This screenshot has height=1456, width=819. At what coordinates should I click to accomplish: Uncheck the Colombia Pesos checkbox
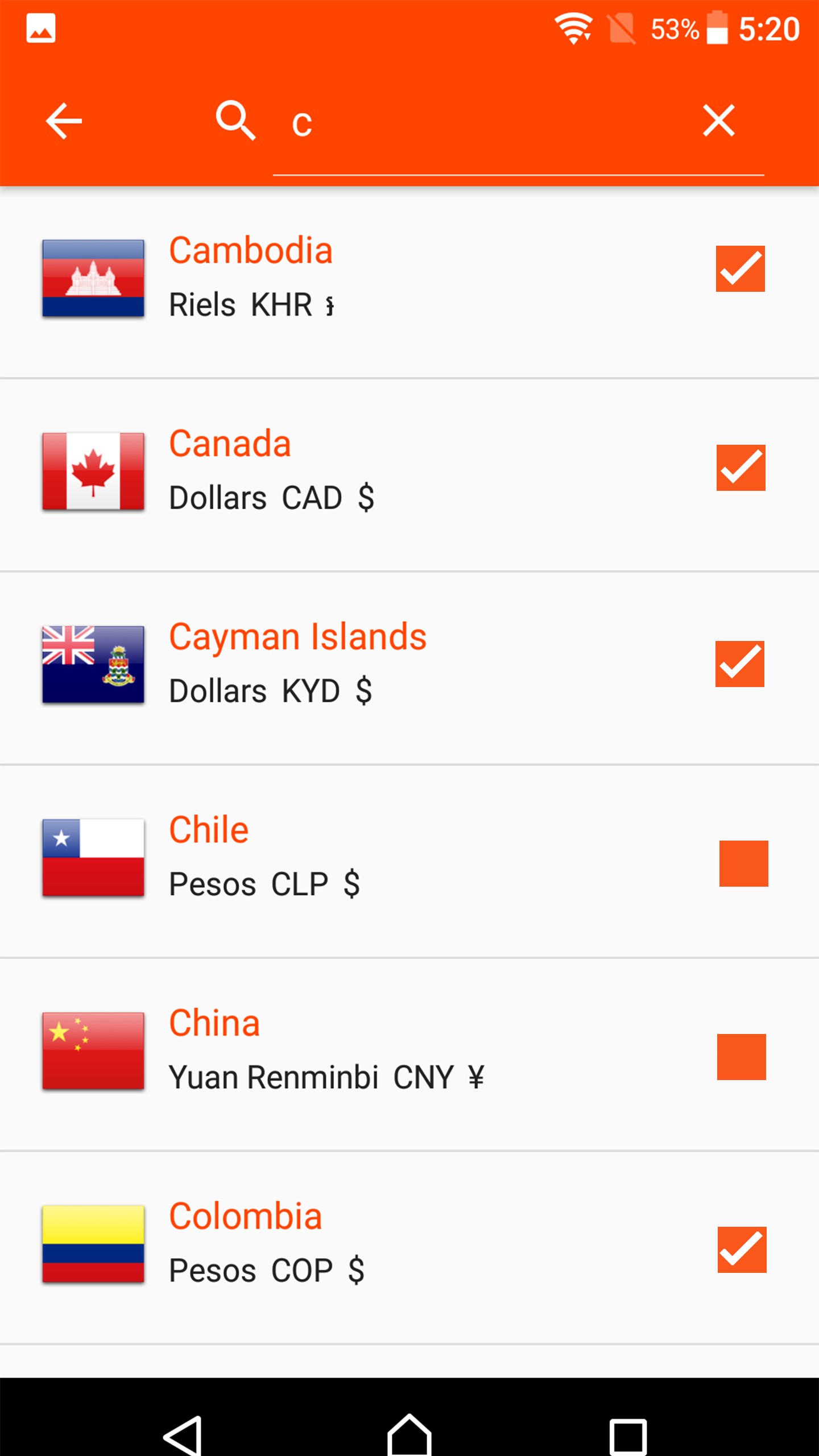[x=742, y=1250]
